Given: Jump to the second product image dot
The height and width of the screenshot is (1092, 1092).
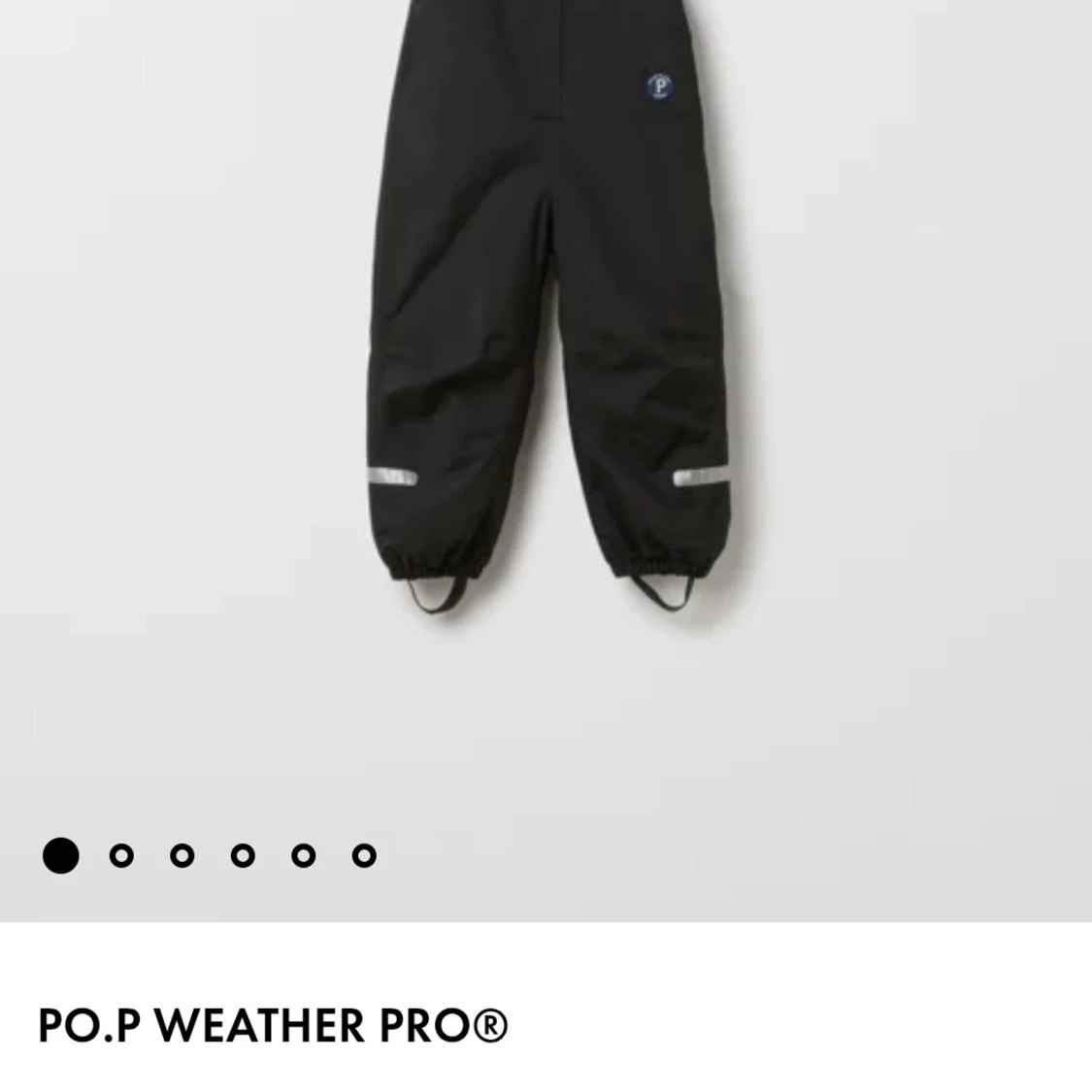Looking at the screenshot, I should click(121, 855).
